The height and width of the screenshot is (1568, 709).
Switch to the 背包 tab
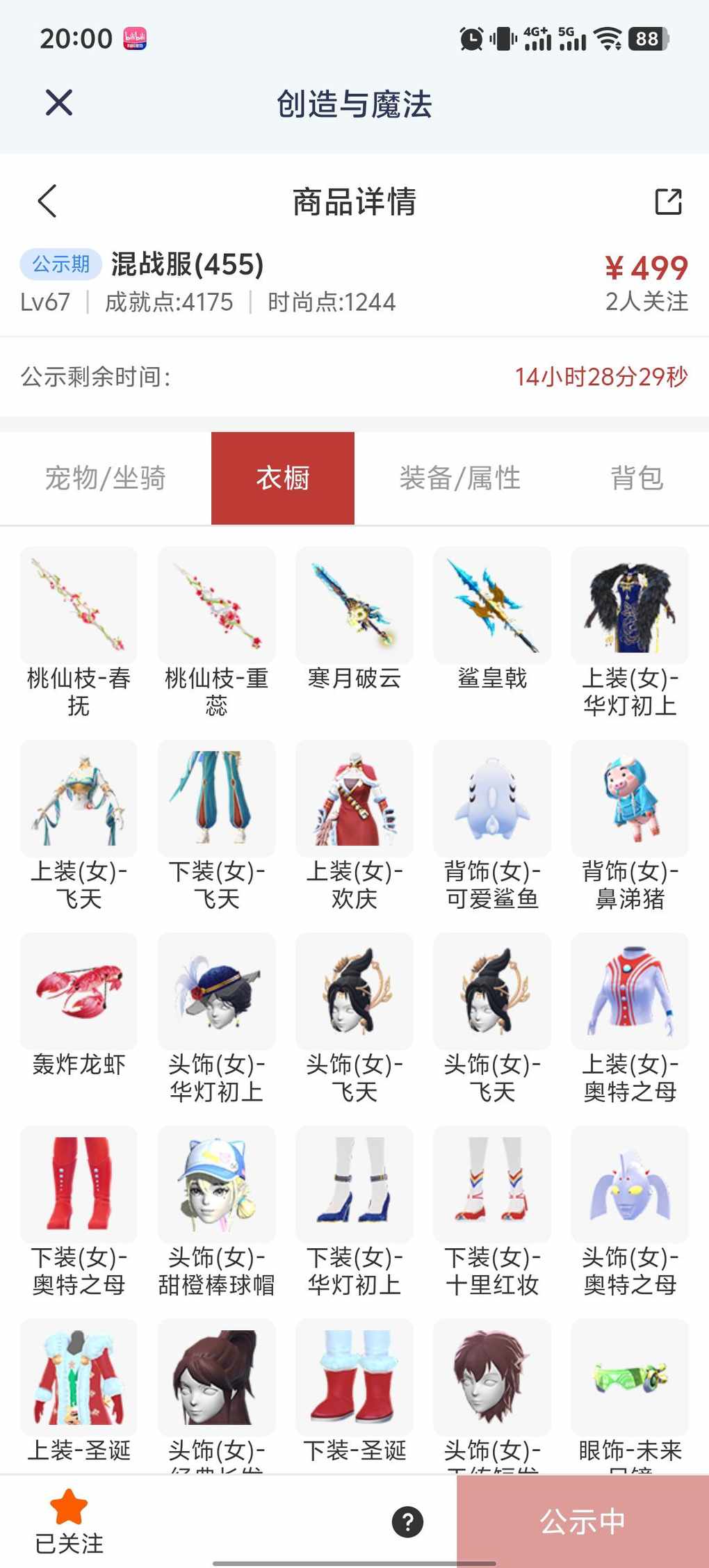(x=636, y=478)
